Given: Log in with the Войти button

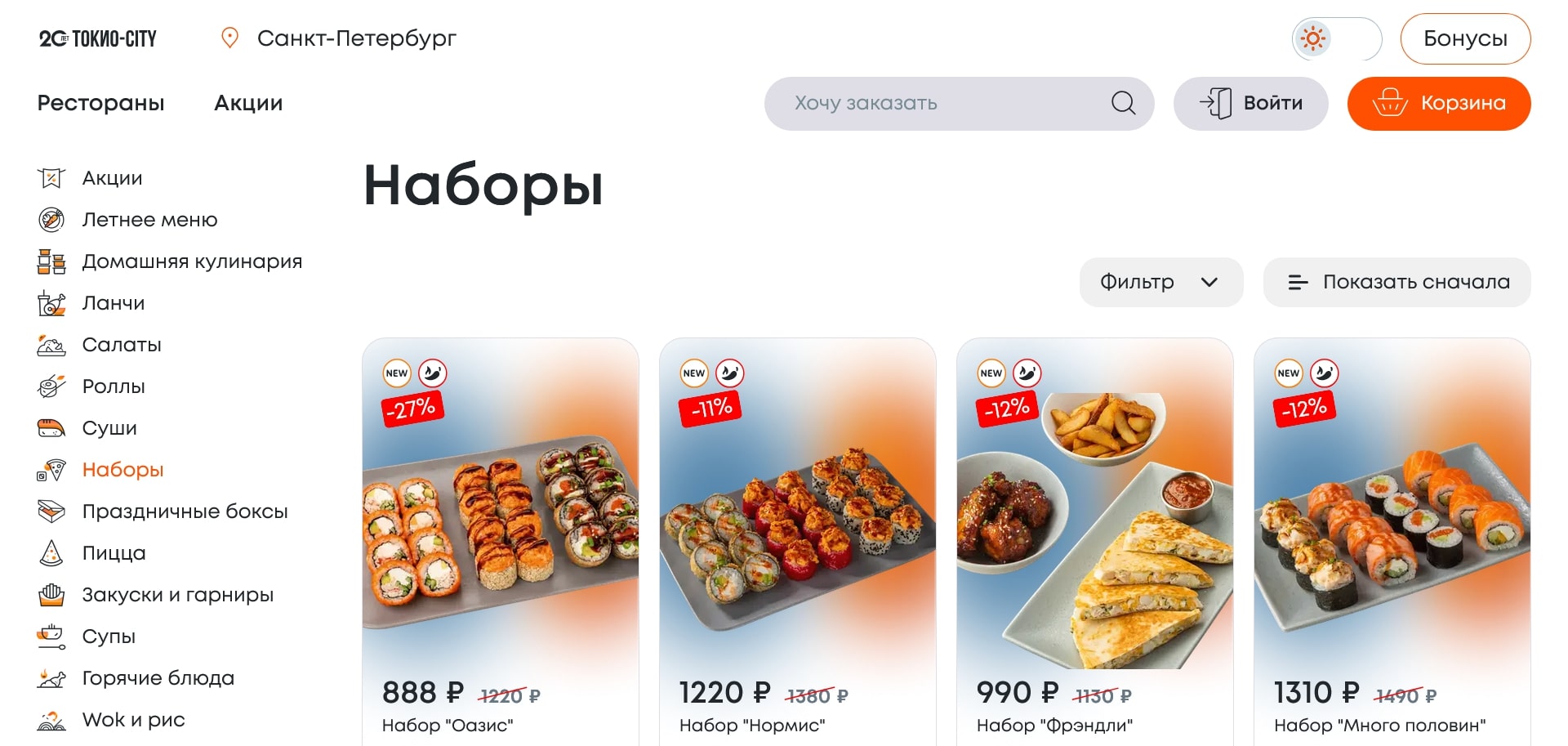Looking at the screenshot, I should pyautogui.click(x=1250, y=103).
